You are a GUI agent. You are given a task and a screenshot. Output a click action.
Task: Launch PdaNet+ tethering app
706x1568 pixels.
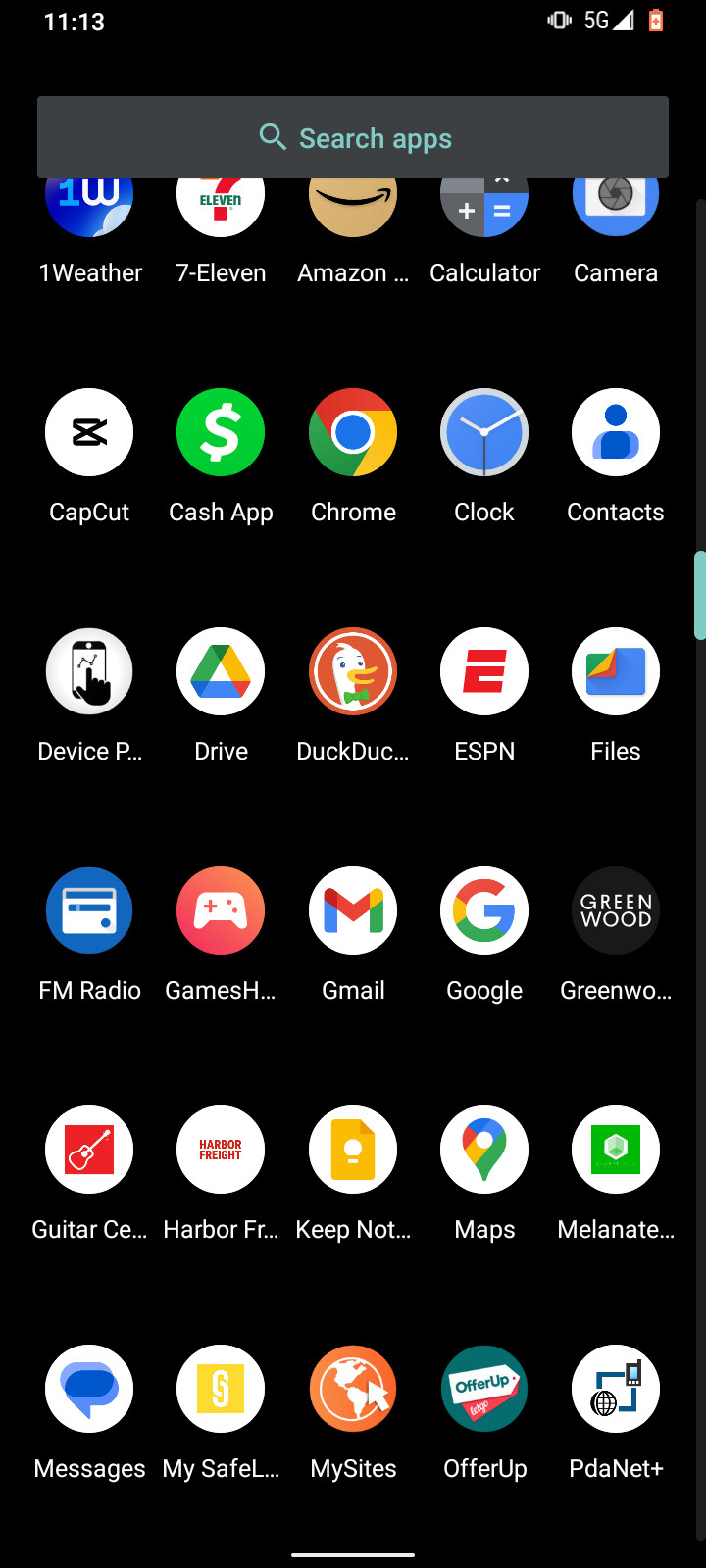[x=616, y=1389]
